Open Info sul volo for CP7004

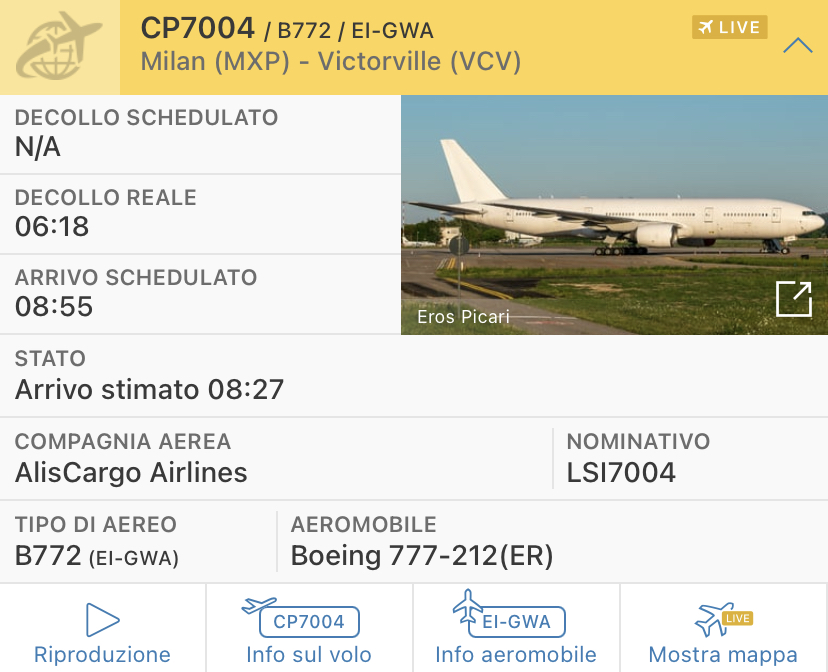309,632
